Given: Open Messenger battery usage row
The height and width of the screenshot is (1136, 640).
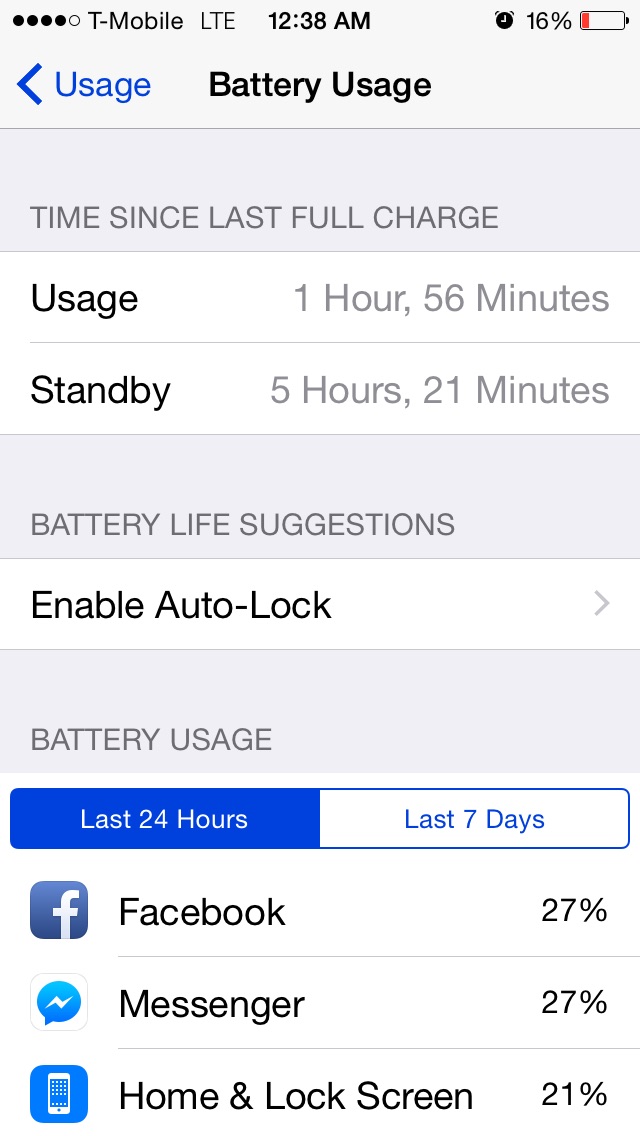Looking at the screenshot, I should tap(320, 1003).
